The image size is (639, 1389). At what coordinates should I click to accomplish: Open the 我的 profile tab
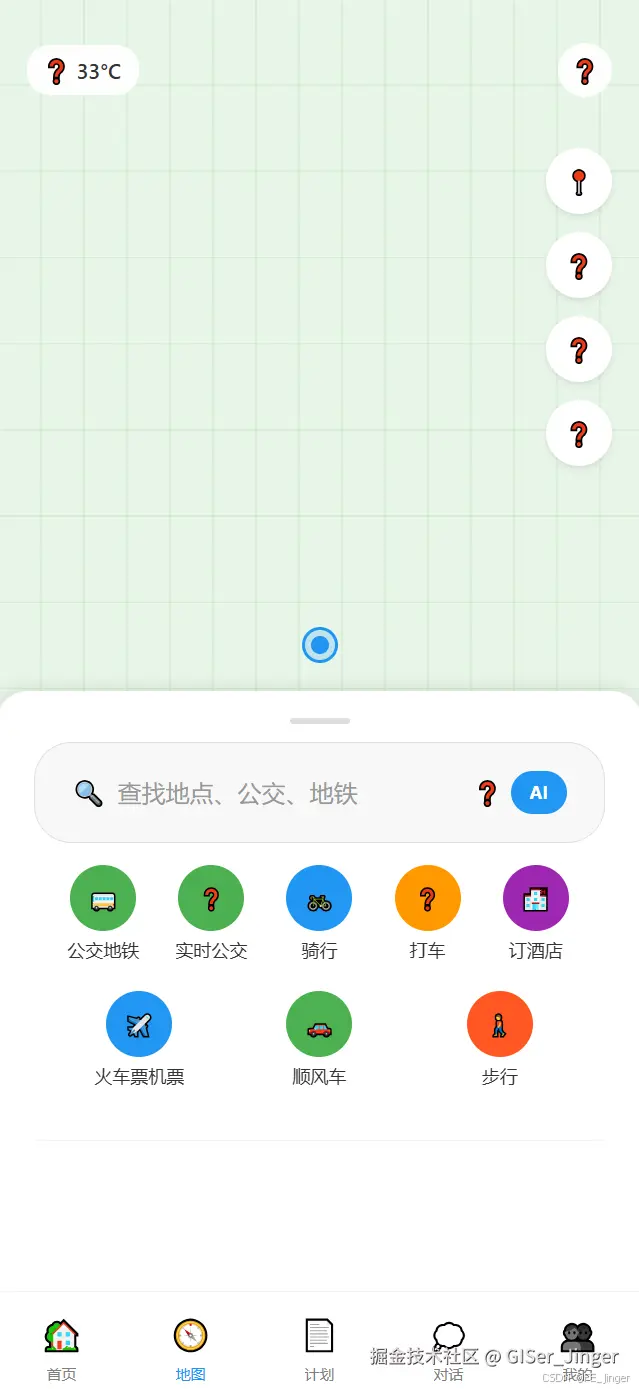[x=577, y=1348]
